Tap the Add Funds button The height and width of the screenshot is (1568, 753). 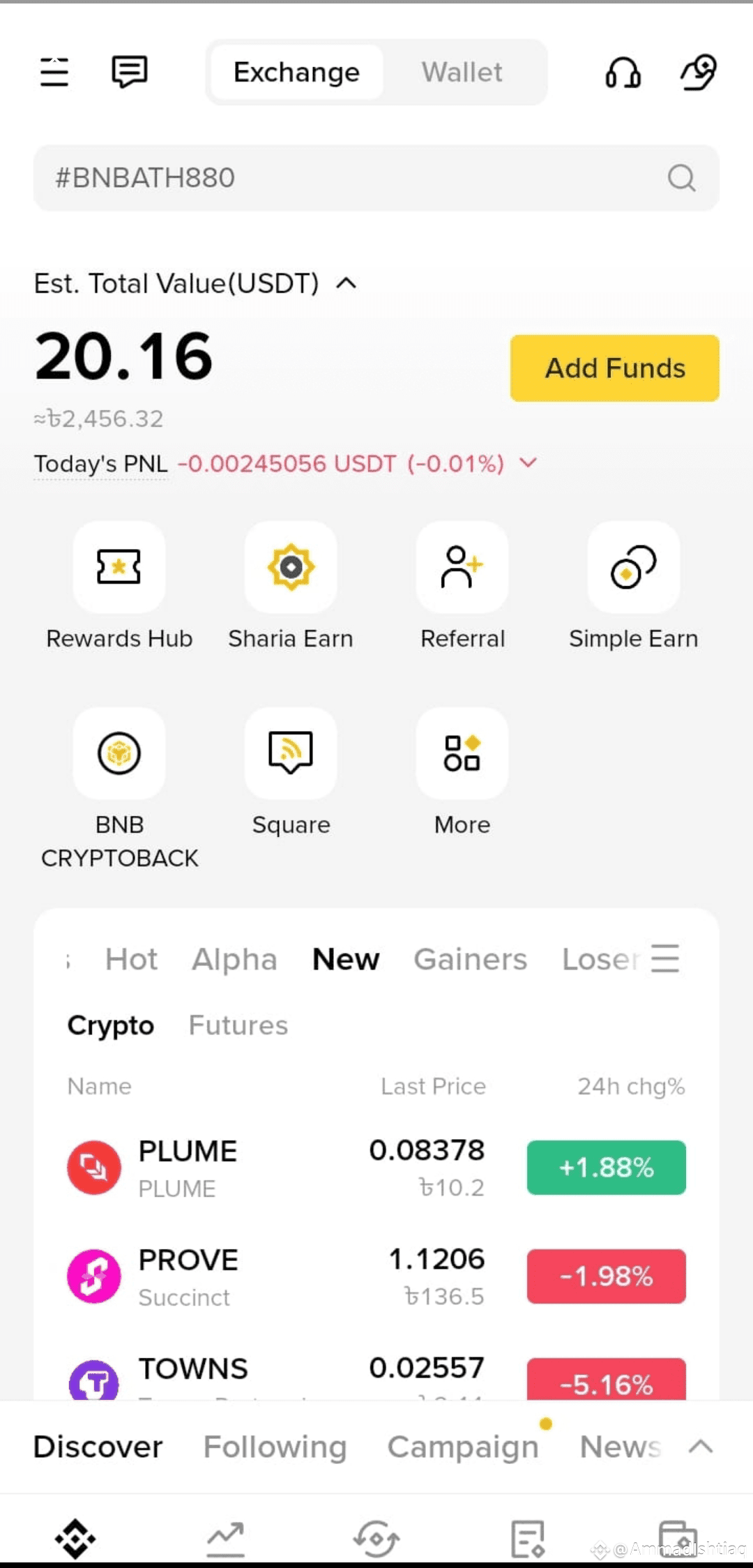[615, 368]
